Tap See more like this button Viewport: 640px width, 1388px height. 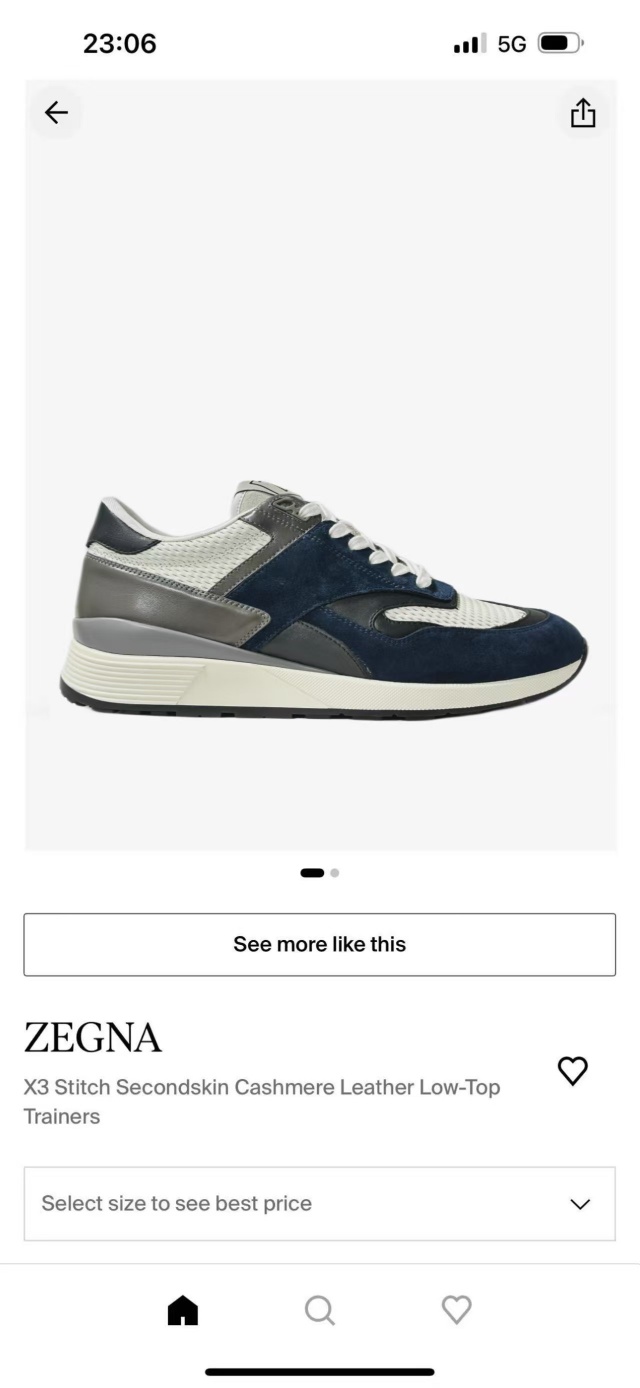pos(319,944)
